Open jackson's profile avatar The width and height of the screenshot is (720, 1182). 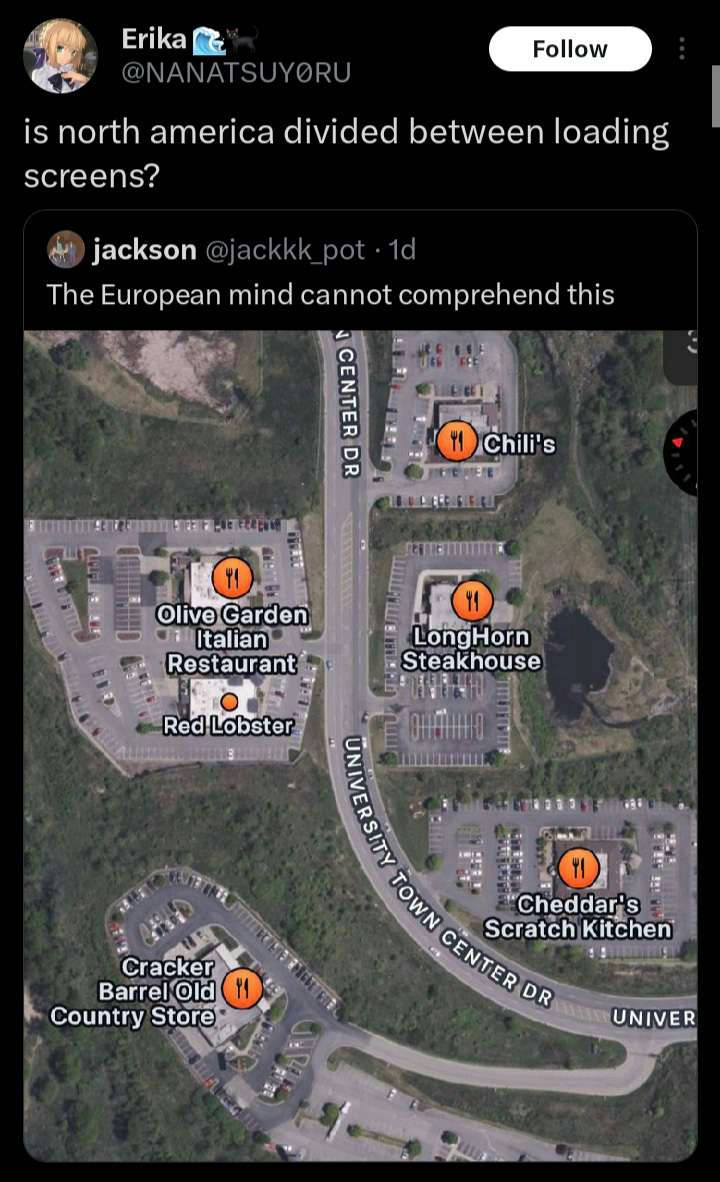(x=66, y=249)
